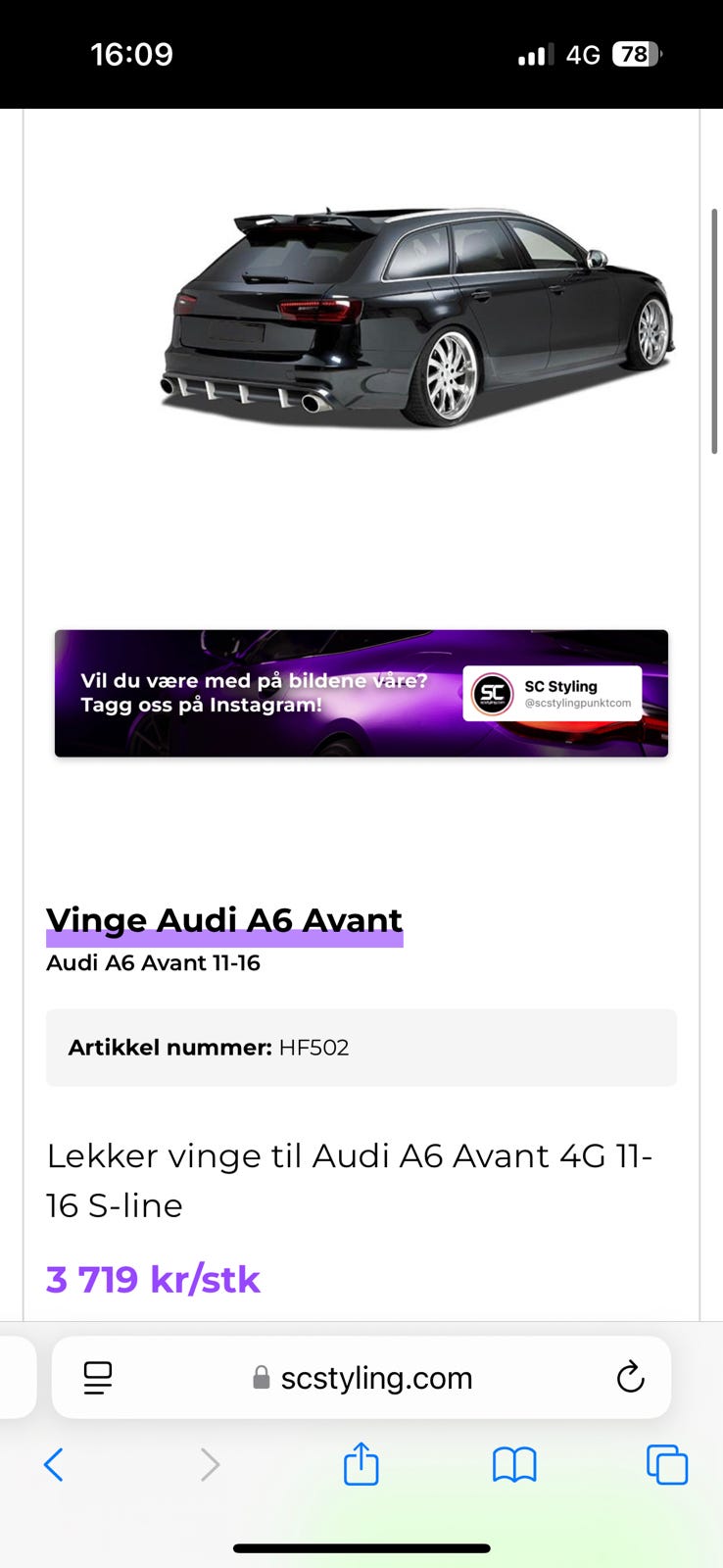Show all open tabs
The width and height of the screenshot is (723, 1568).
tap(667, 1465)
